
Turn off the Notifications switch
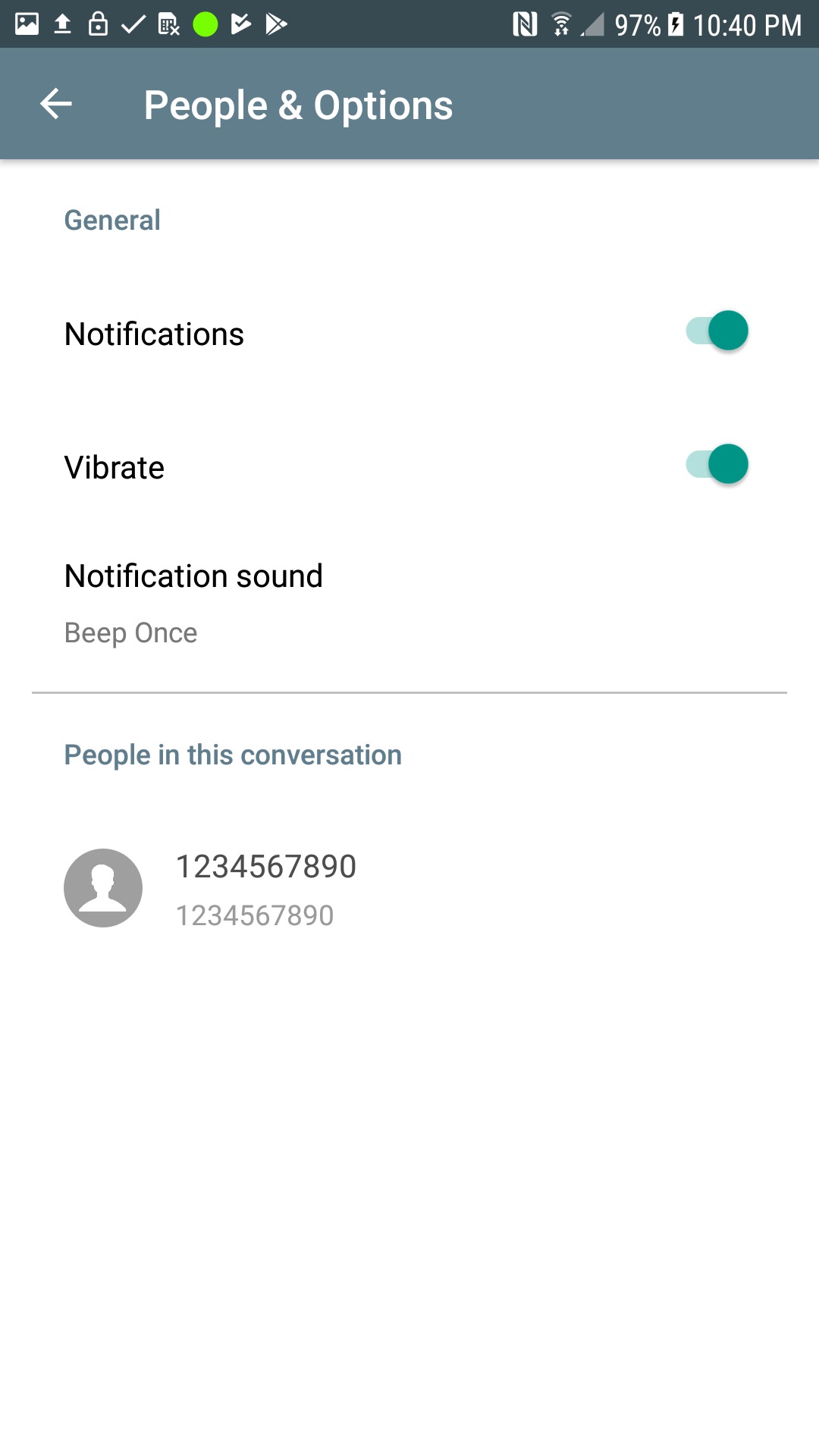click(717, 331)
